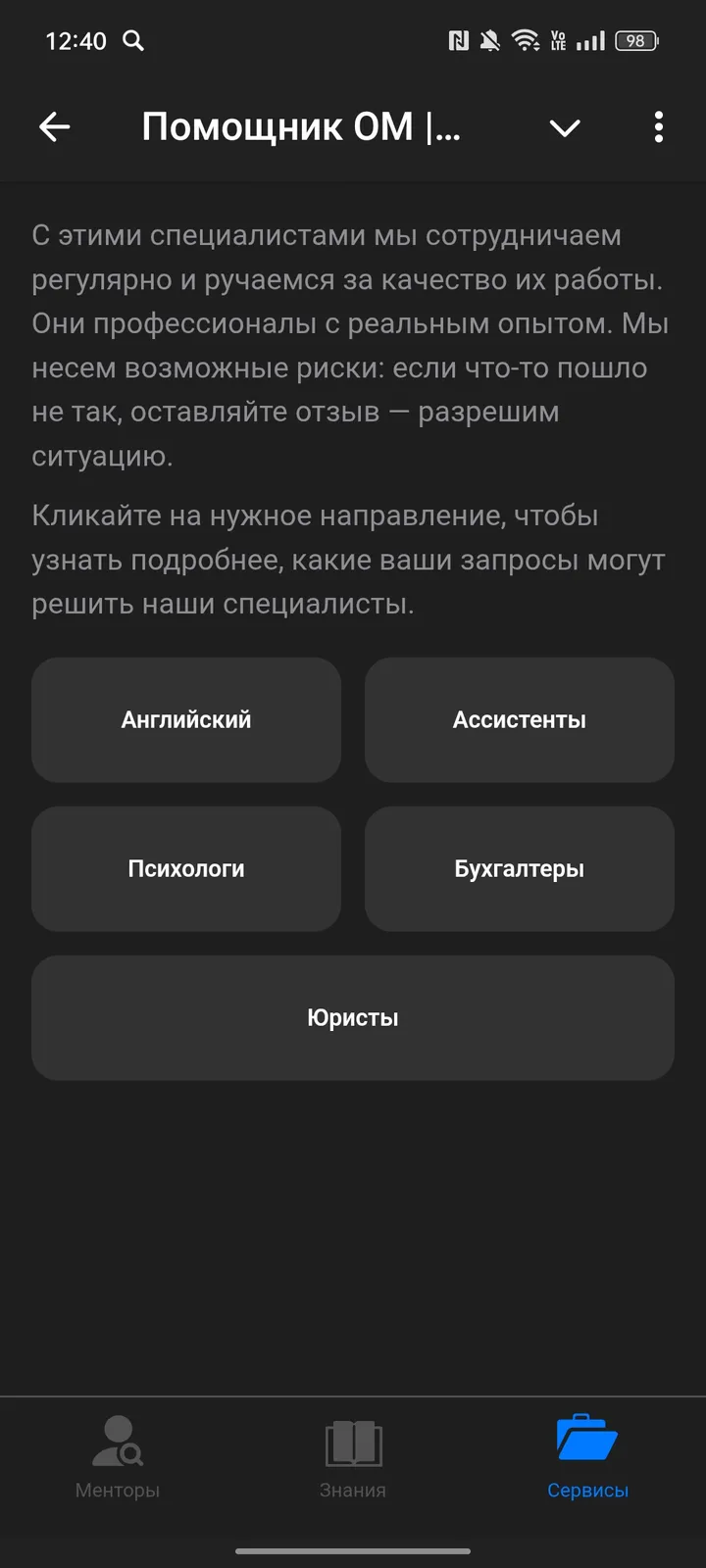Tap the Бухгалтеры button

coord(519,868)
